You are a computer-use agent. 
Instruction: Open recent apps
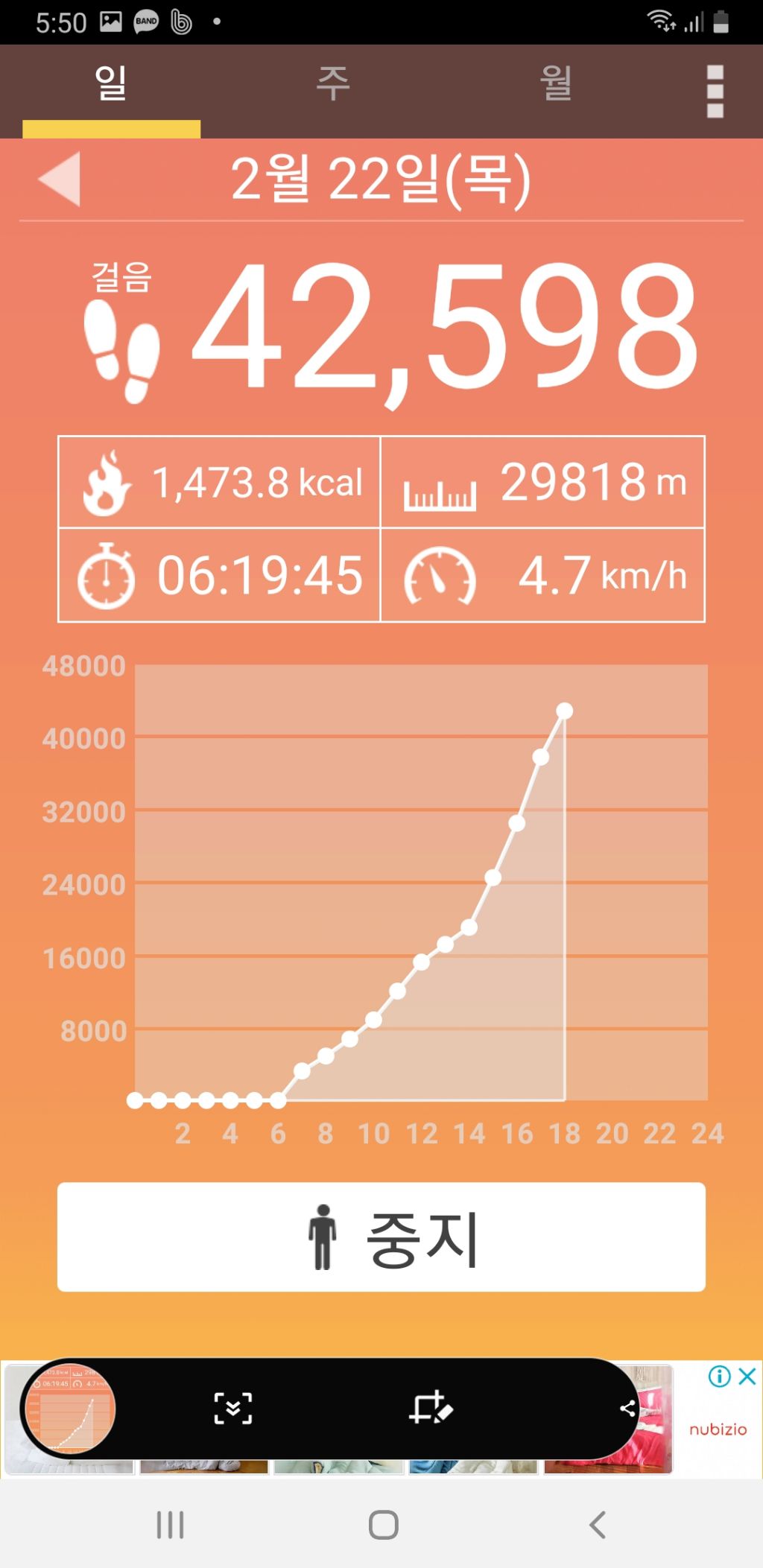coord(170,1525)
